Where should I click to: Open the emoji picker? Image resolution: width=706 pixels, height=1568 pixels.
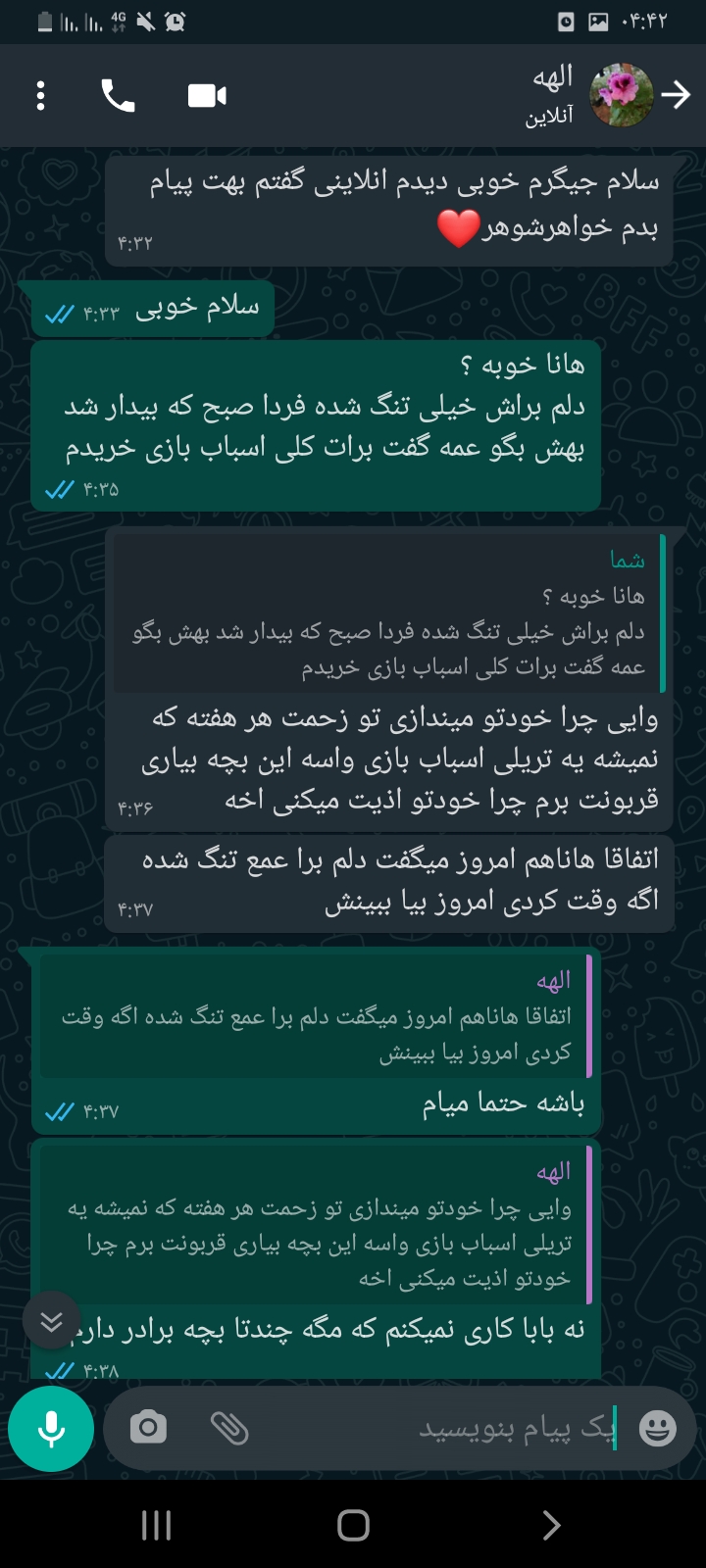pyautogui.click(x=657, y=1428)
